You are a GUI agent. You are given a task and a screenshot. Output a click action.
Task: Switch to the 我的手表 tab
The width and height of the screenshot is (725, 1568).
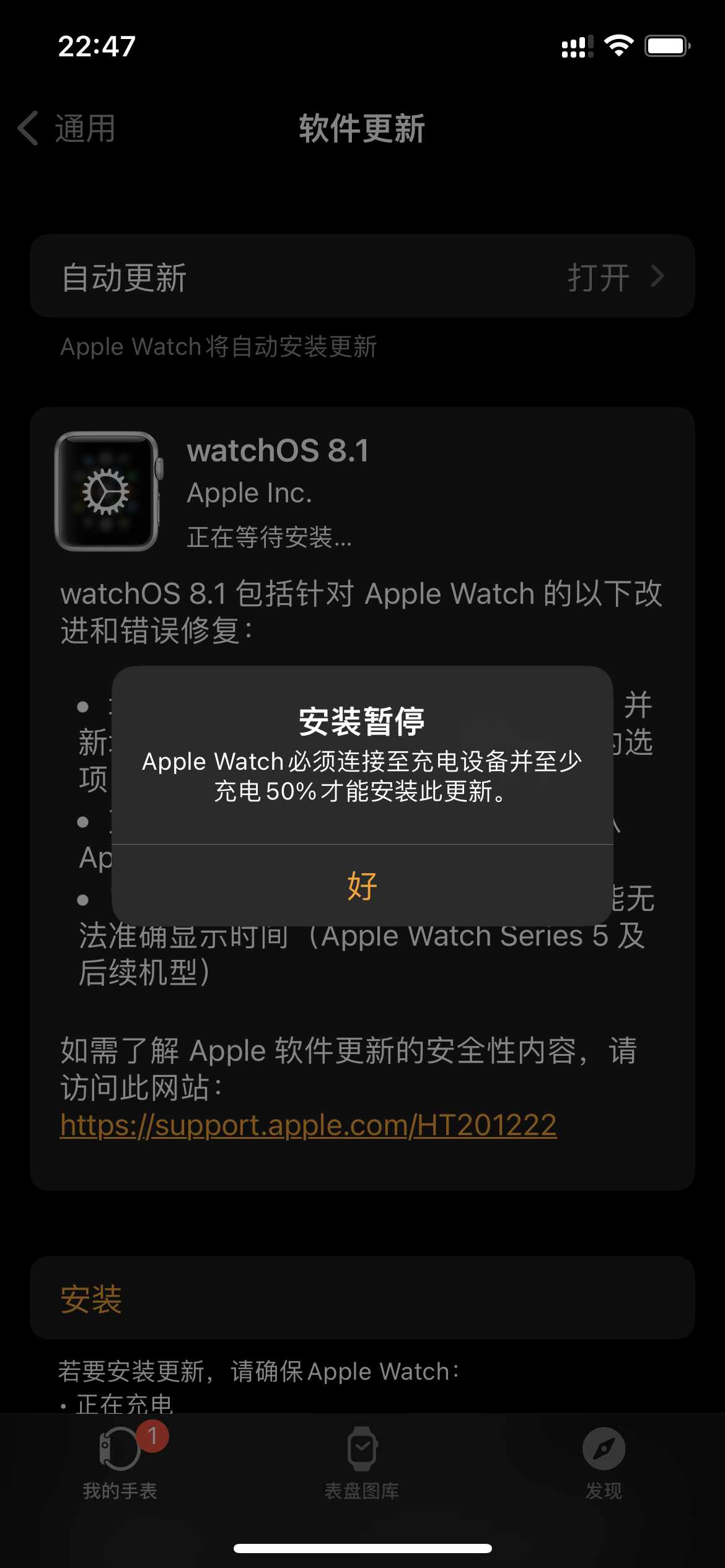[x=120, y=1463]
